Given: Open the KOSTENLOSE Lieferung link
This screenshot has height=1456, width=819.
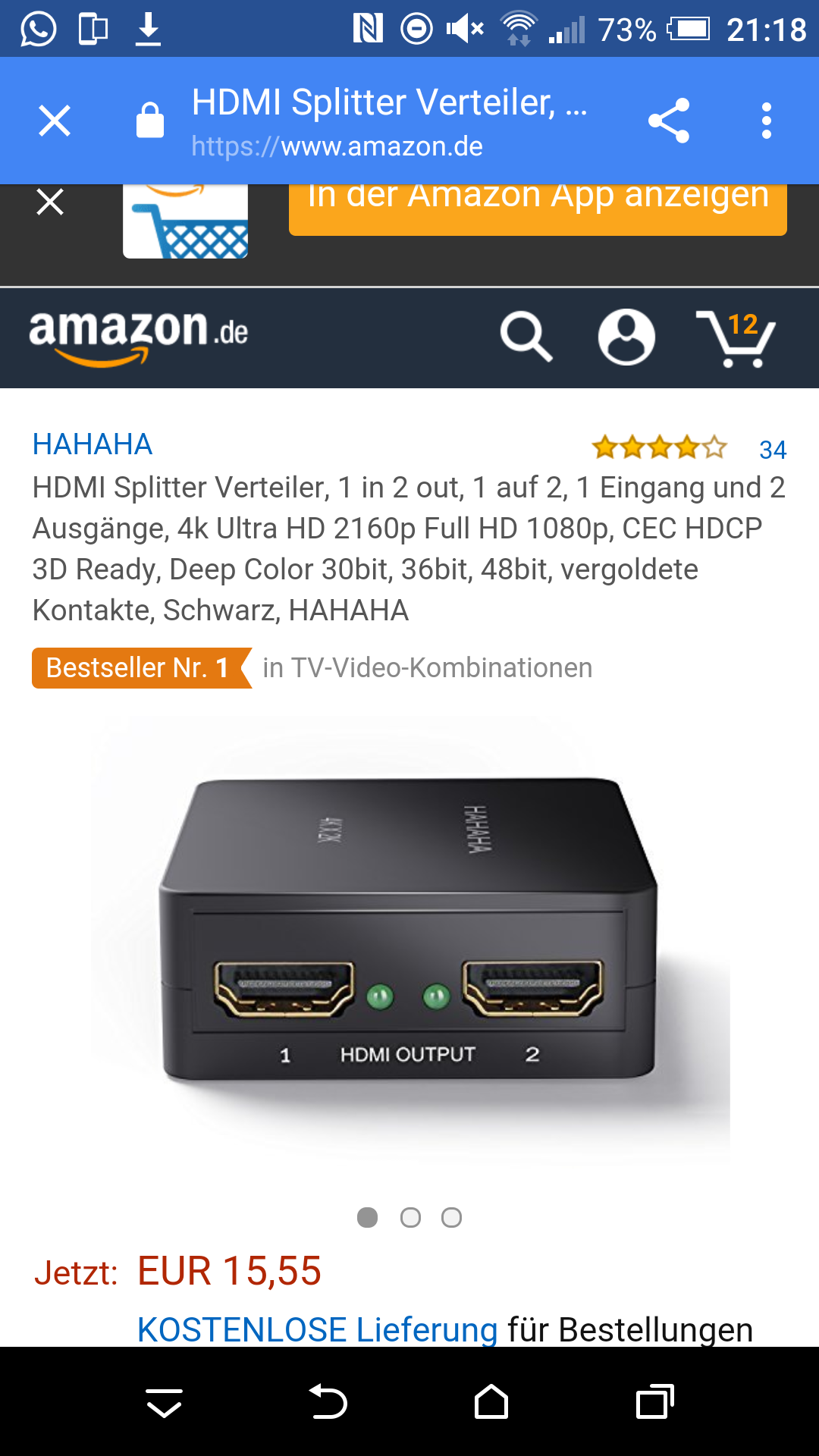Looking at the screenshot, I should 317,1329.
